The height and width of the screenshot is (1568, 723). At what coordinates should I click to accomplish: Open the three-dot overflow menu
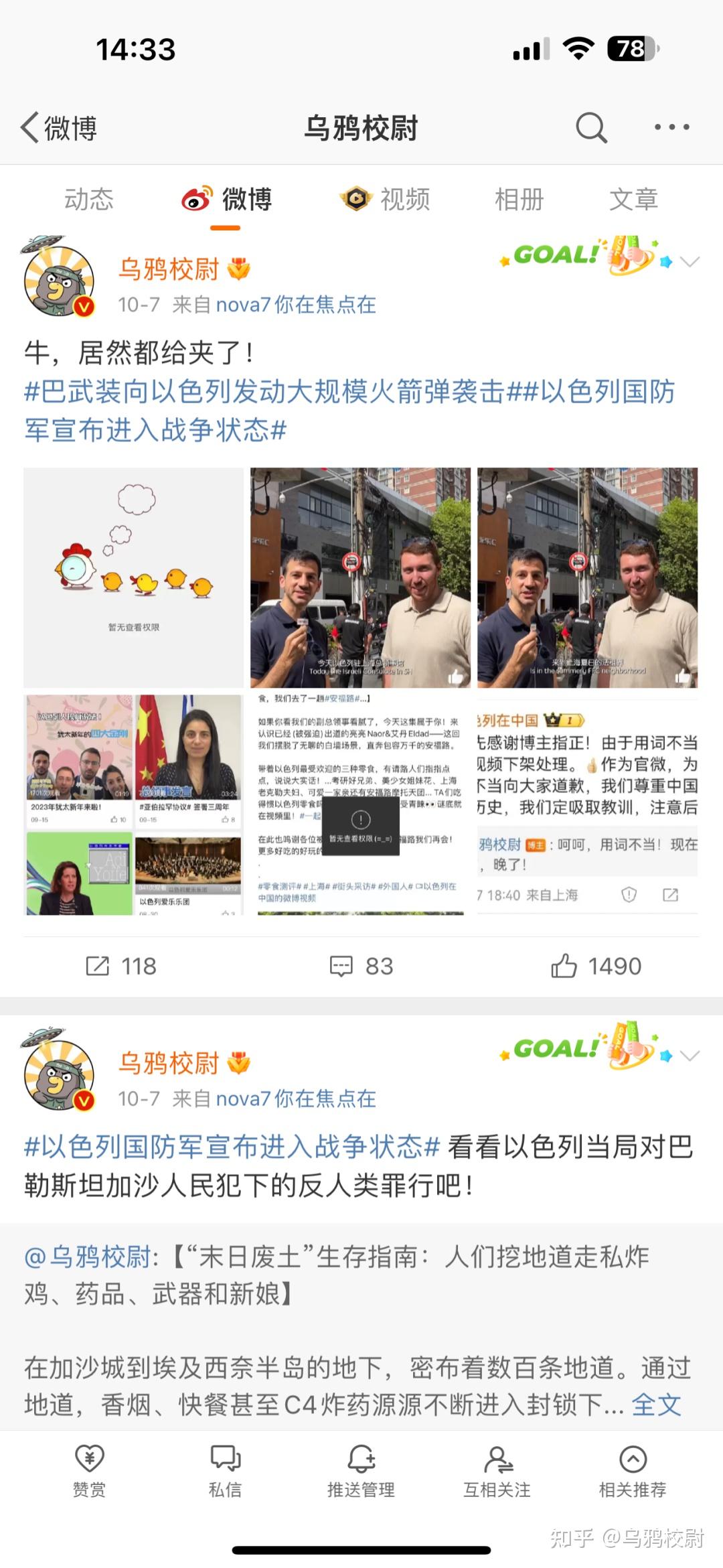point(671,127)
